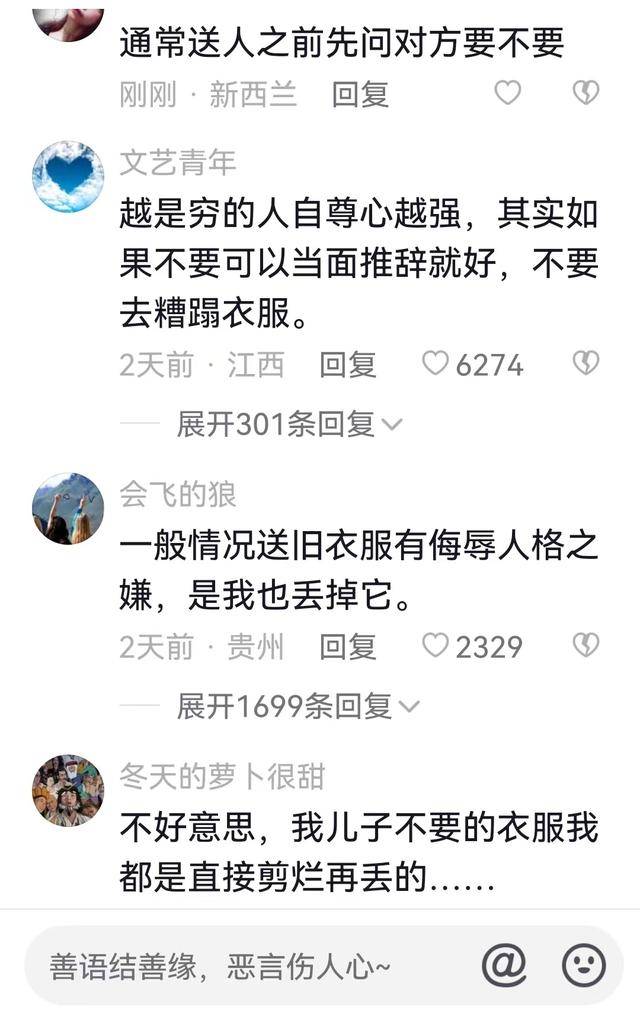Dislike the comment from New Zealand
This screenshot has width=640, height=1016.
click(585, 93)
